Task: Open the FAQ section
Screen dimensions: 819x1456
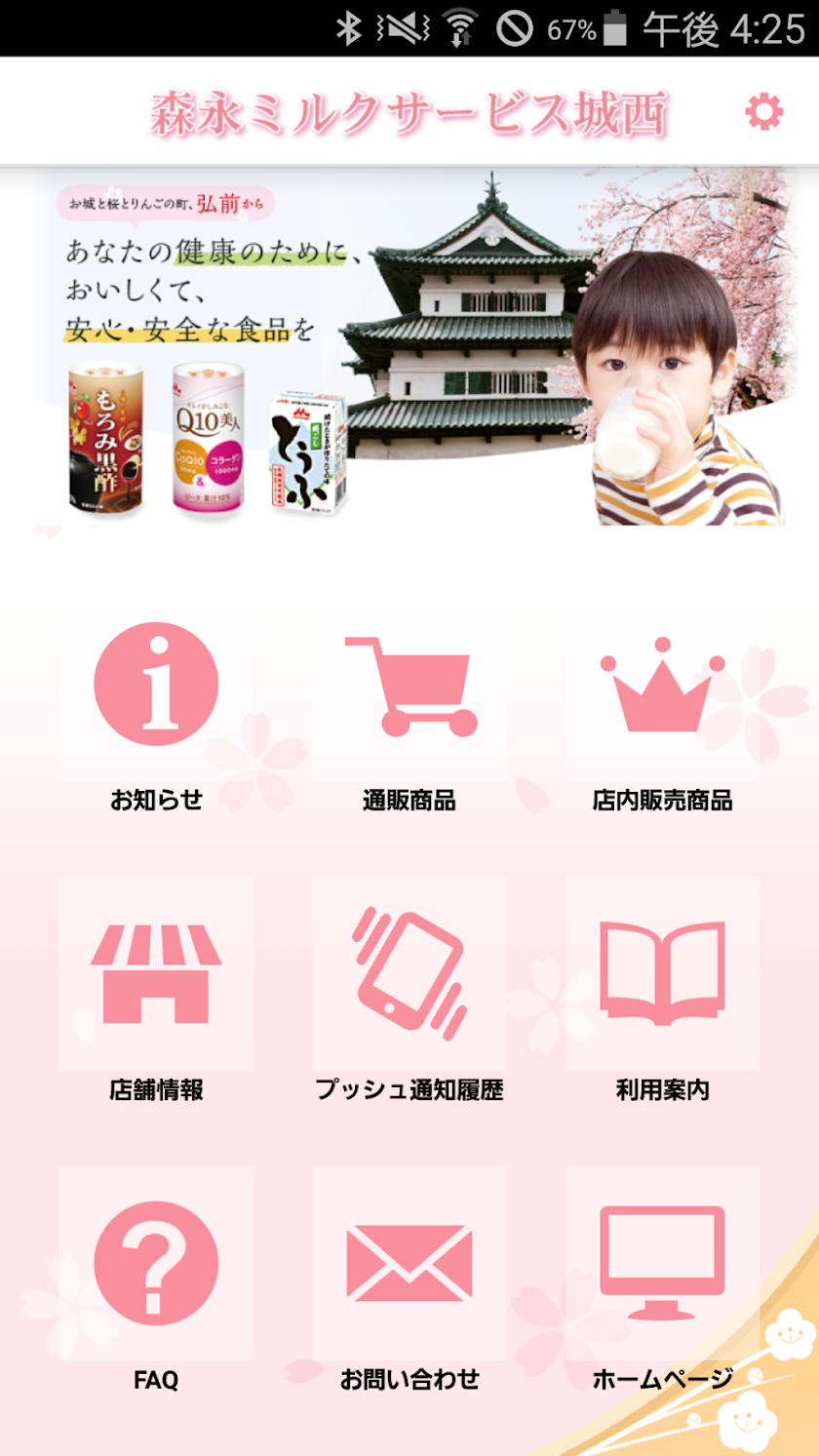Action: point(156,1273)
